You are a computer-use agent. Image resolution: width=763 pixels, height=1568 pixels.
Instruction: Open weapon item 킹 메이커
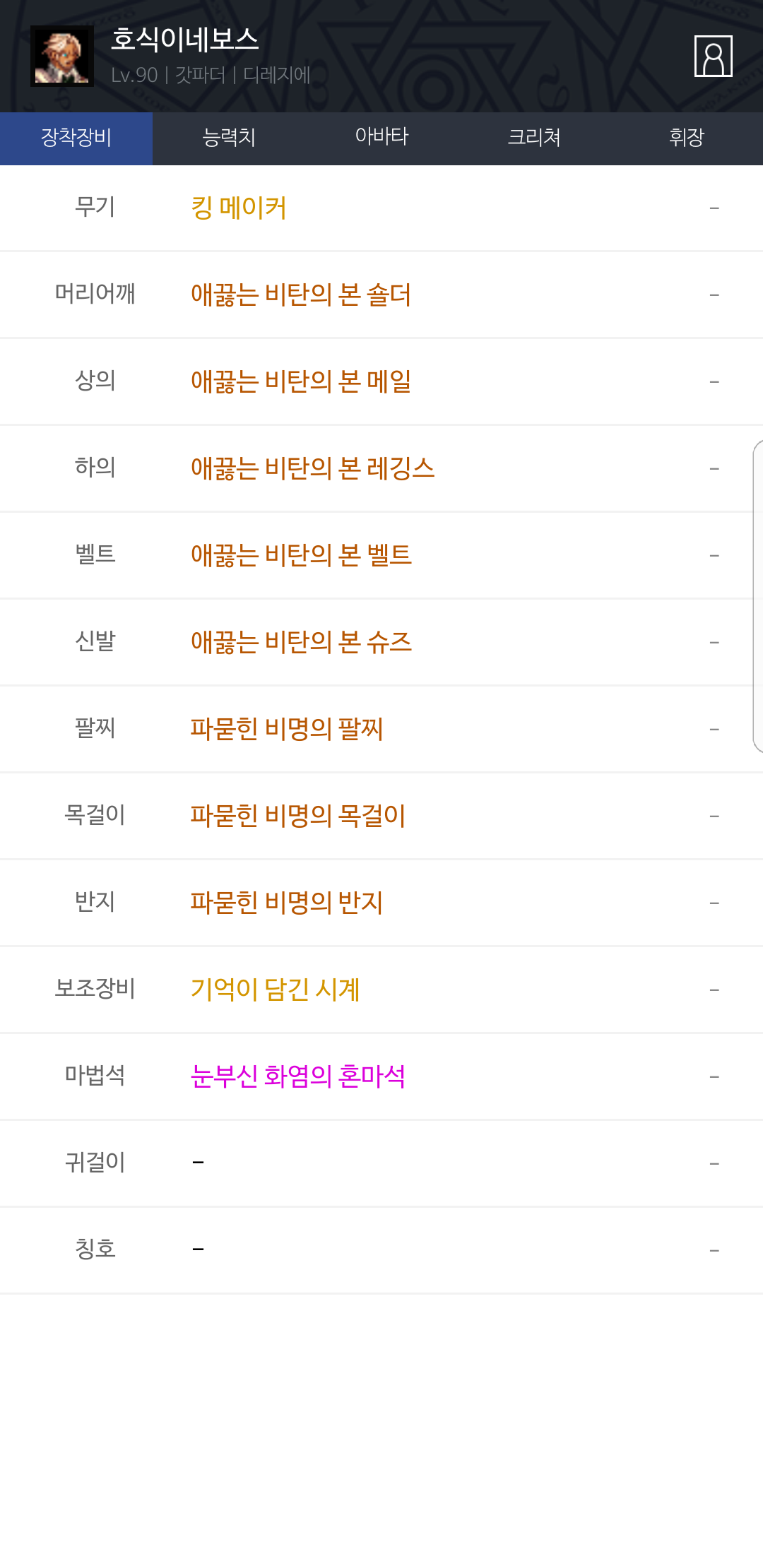(239, 208)
